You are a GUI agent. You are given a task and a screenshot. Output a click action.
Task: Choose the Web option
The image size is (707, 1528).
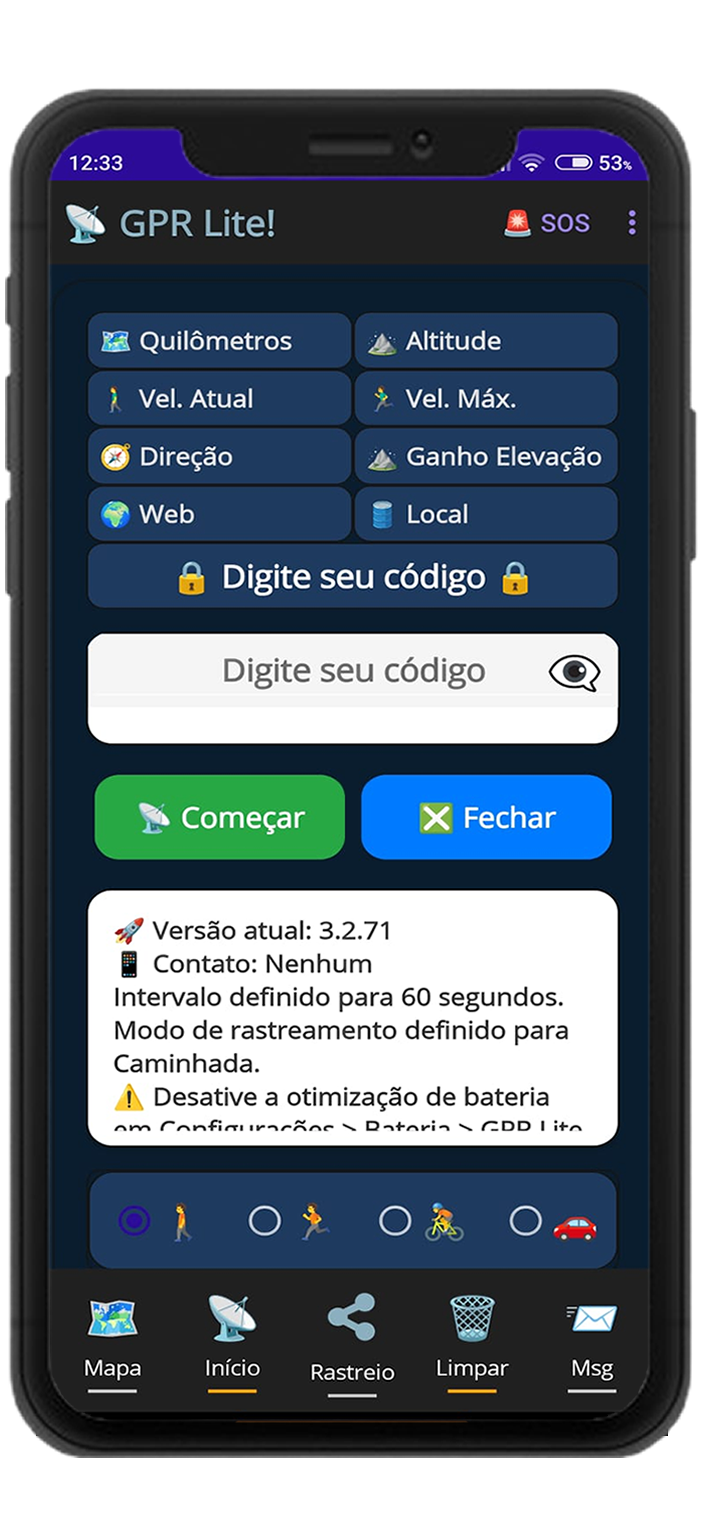click(219, 515)
